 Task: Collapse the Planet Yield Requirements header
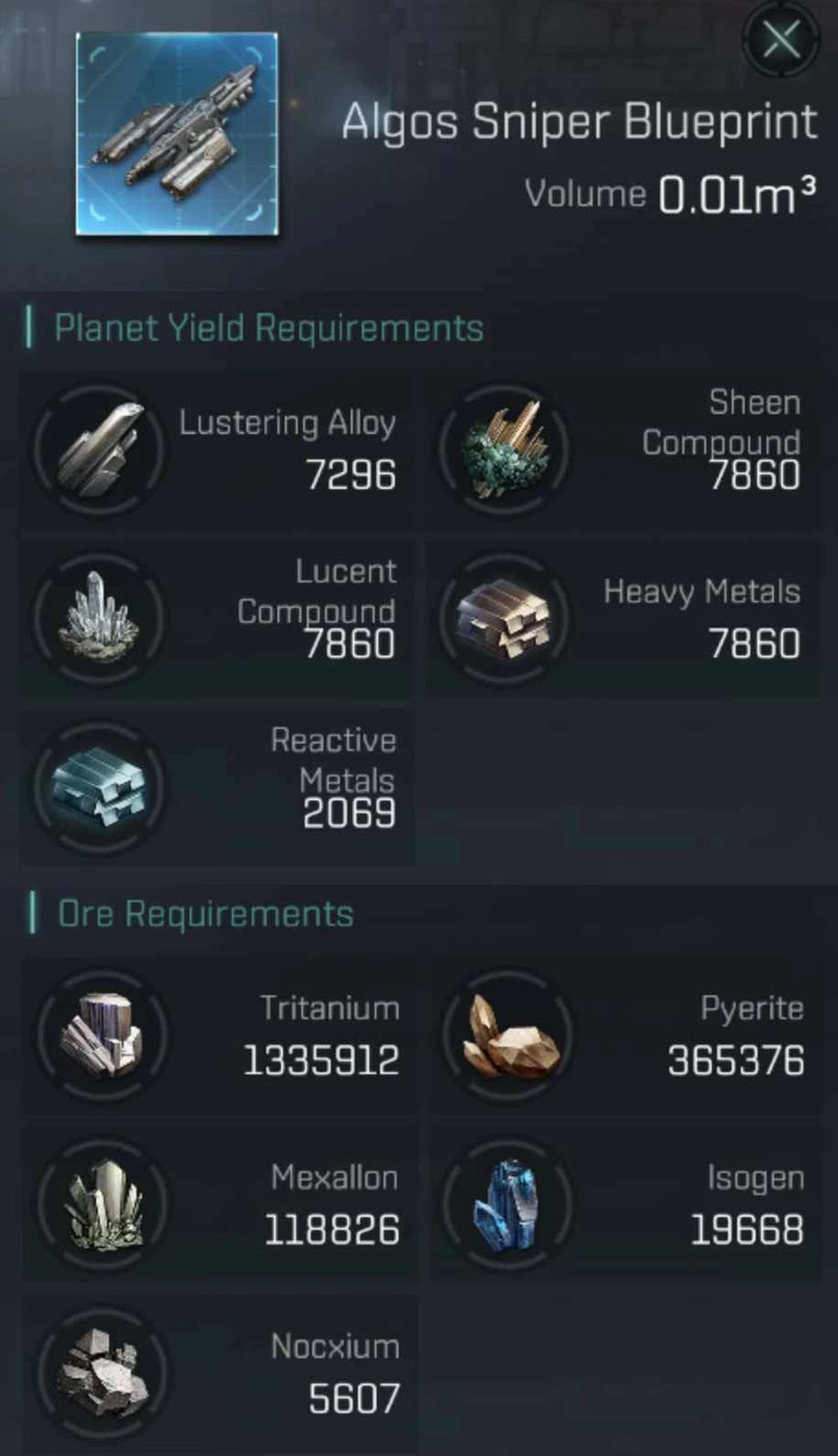(269, 327)
